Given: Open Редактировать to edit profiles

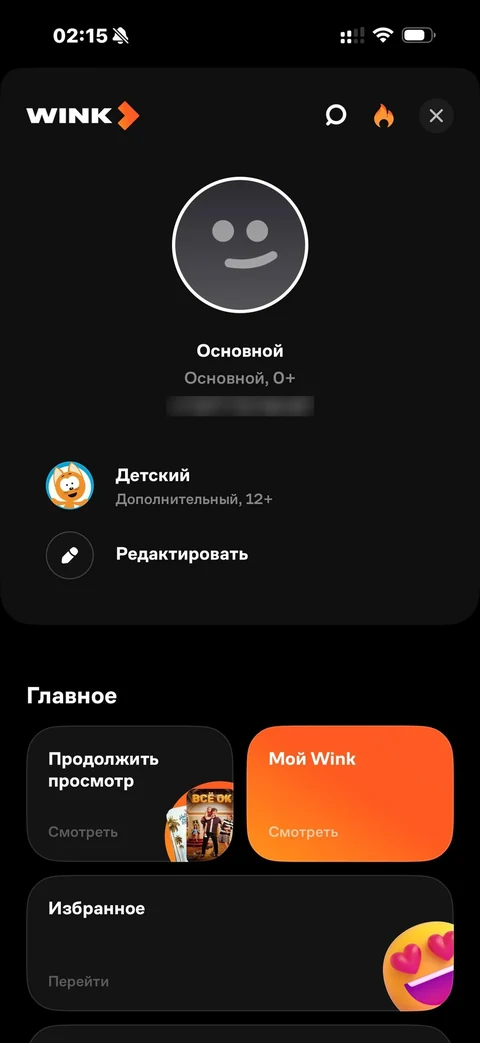Looking at the screenshot, I should click(x=148, y=554).
